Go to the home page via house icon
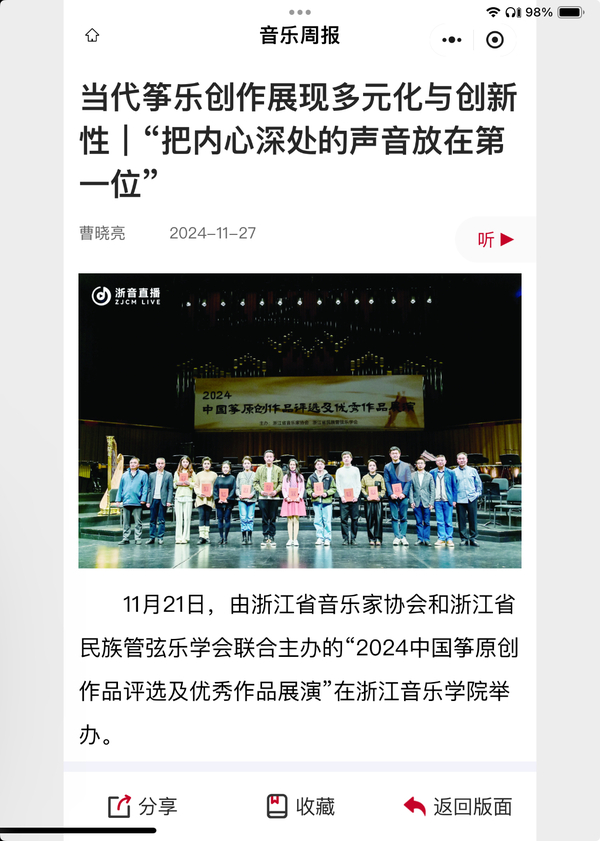600x841 pixels. [92, 36]
